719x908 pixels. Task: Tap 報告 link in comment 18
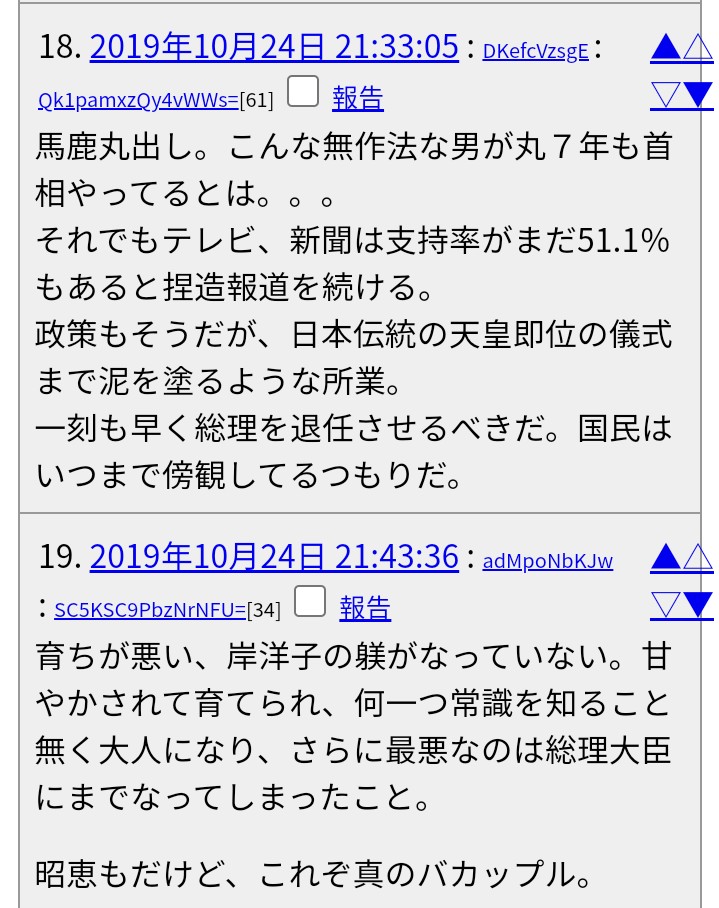click(x=358, y=98)
